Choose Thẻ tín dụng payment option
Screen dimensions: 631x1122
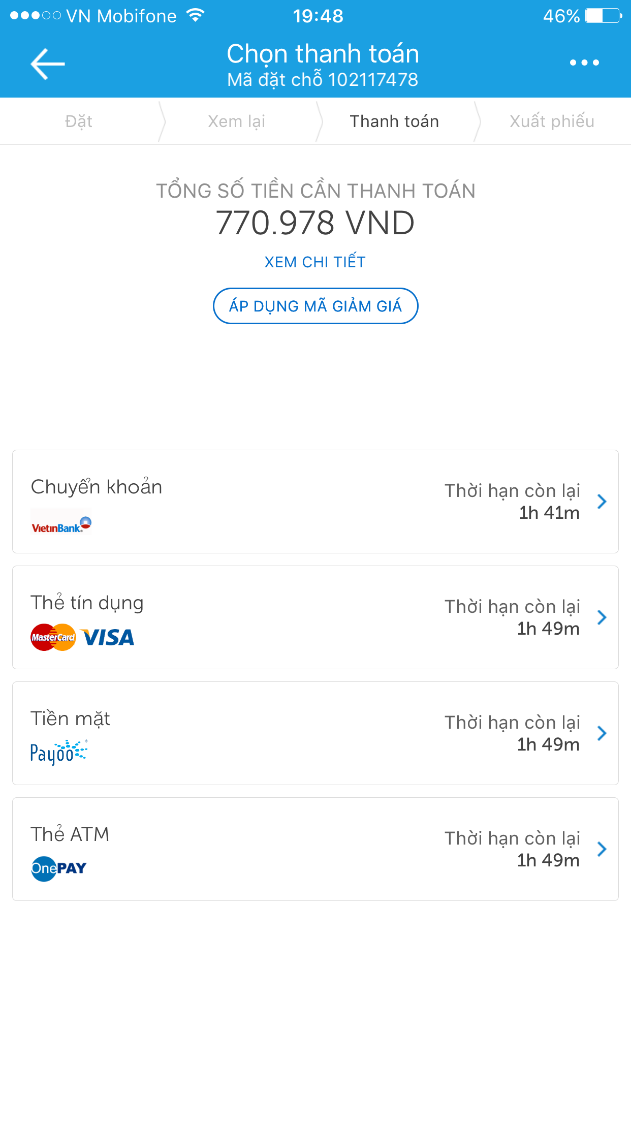coord(315,618)
